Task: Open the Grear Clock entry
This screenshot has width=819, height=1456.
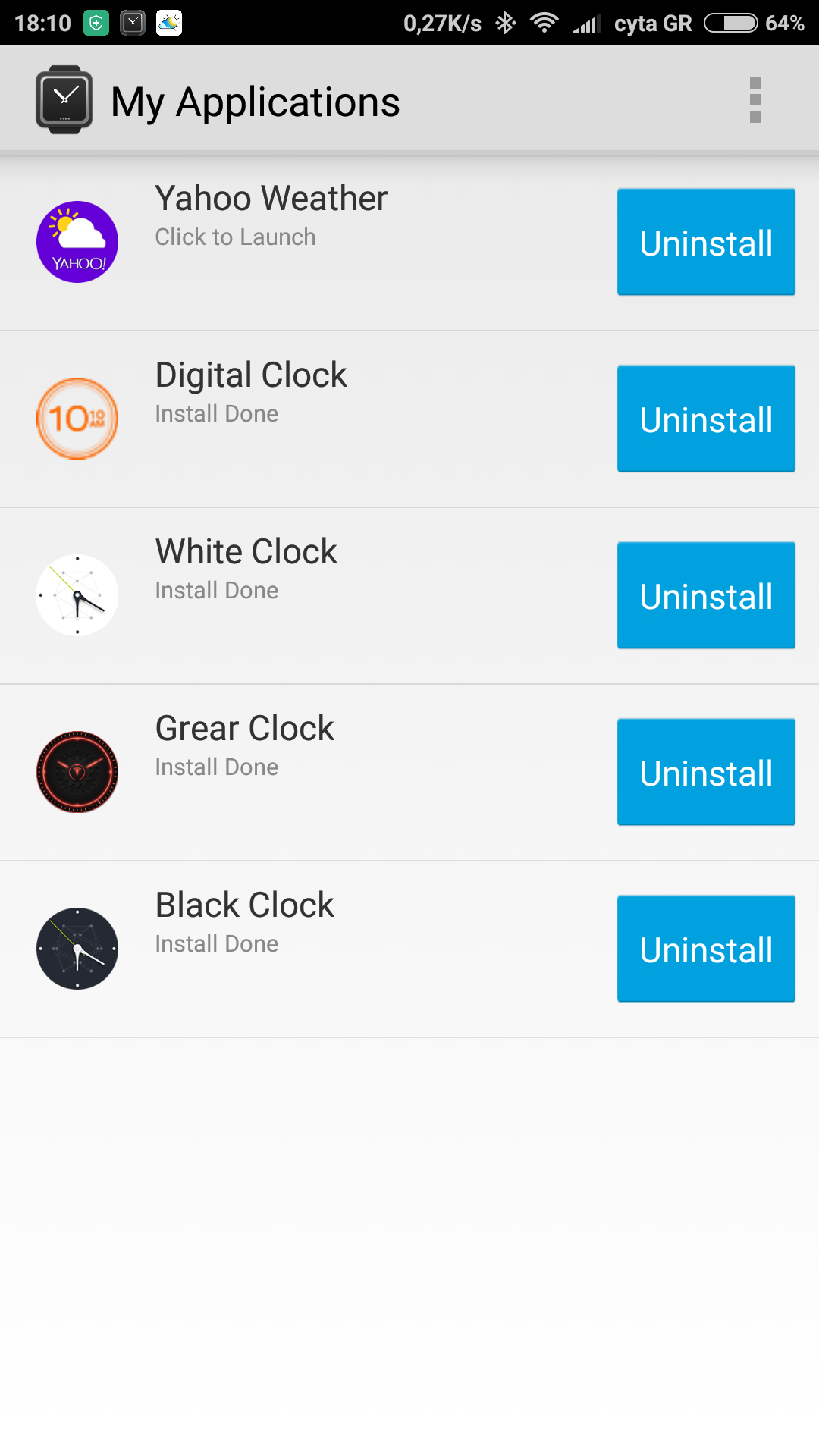Action: coord(303,773)
